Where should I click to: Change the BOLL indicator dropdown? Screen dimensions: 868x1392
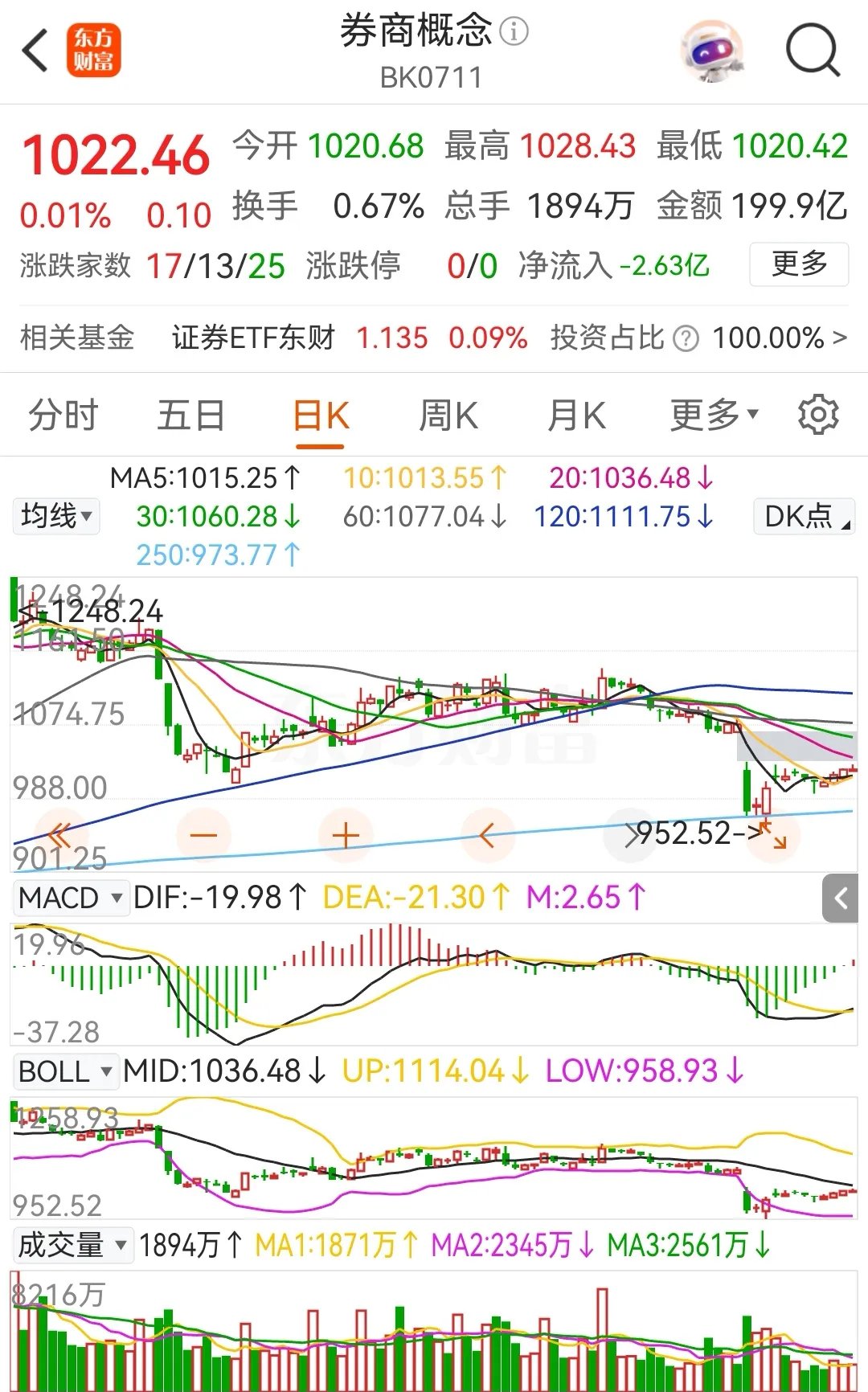click(x=66, y=1071)
